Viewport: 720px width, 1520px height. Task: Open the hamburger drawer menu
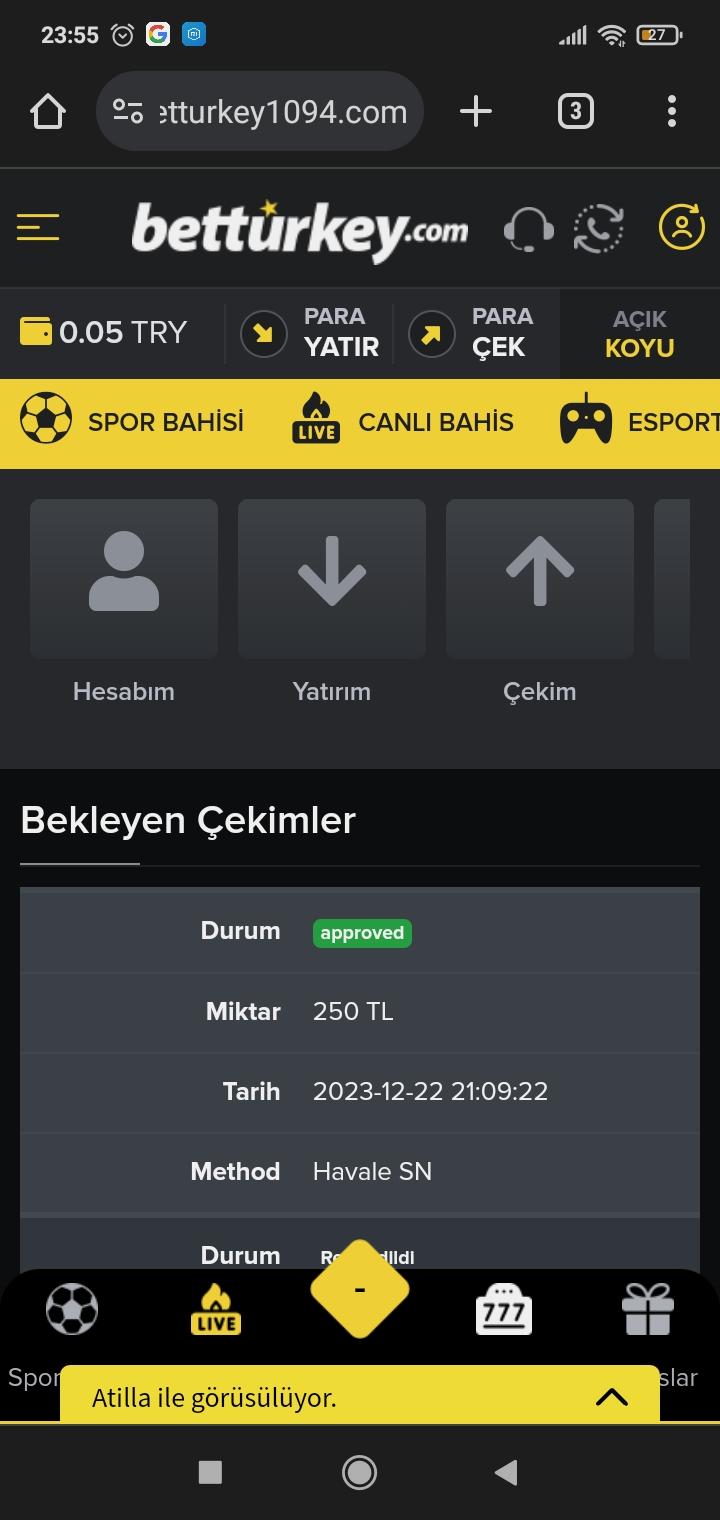[38, 228]
